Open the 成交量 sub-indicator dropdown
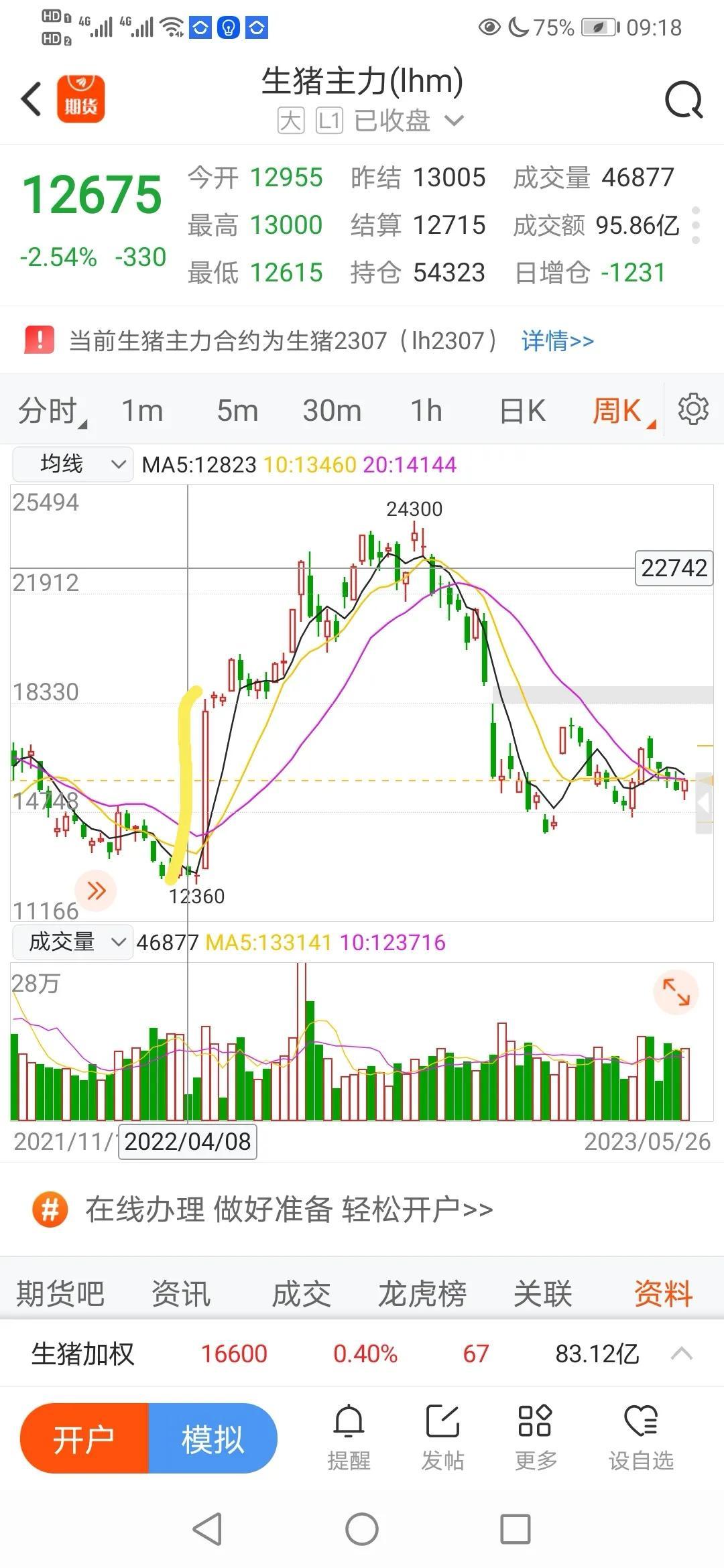The height and width of the screenshot is (1568, 724). point(72,941)
